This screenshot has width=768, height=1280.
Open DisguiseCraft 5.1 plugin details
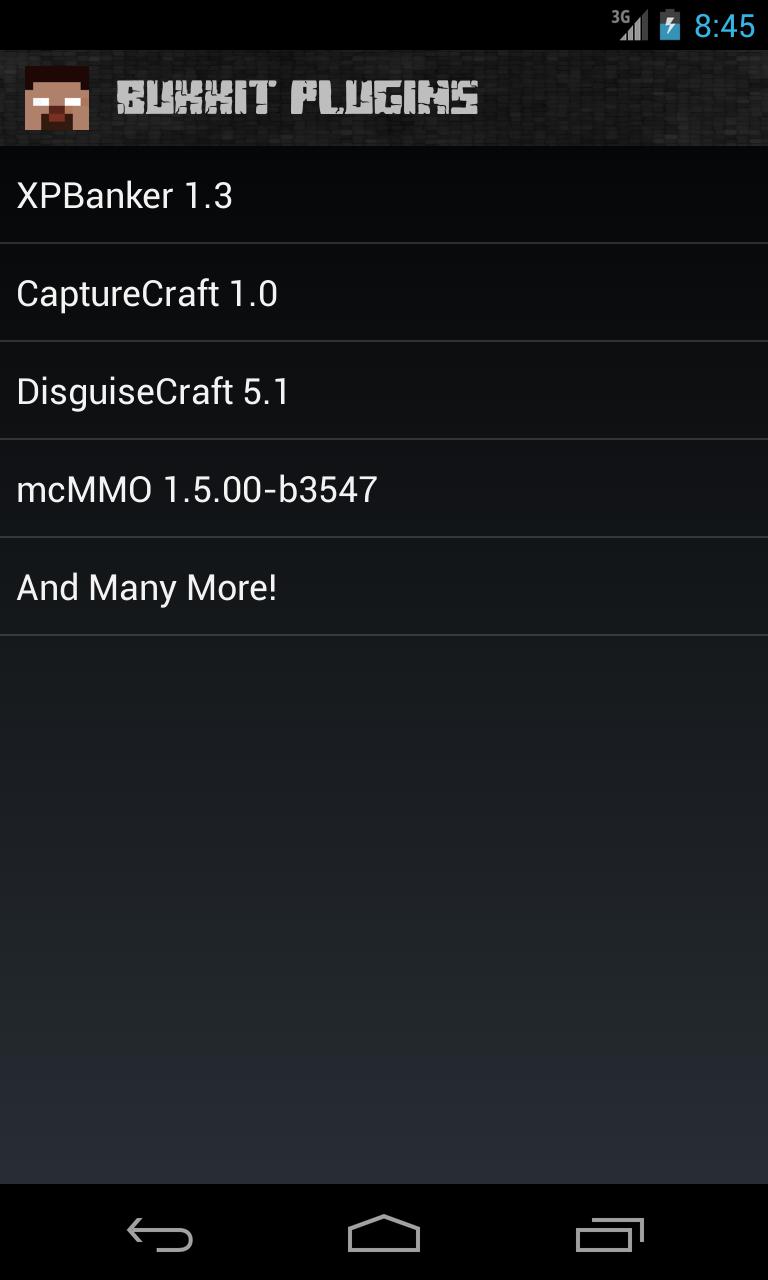click(384, 392)
